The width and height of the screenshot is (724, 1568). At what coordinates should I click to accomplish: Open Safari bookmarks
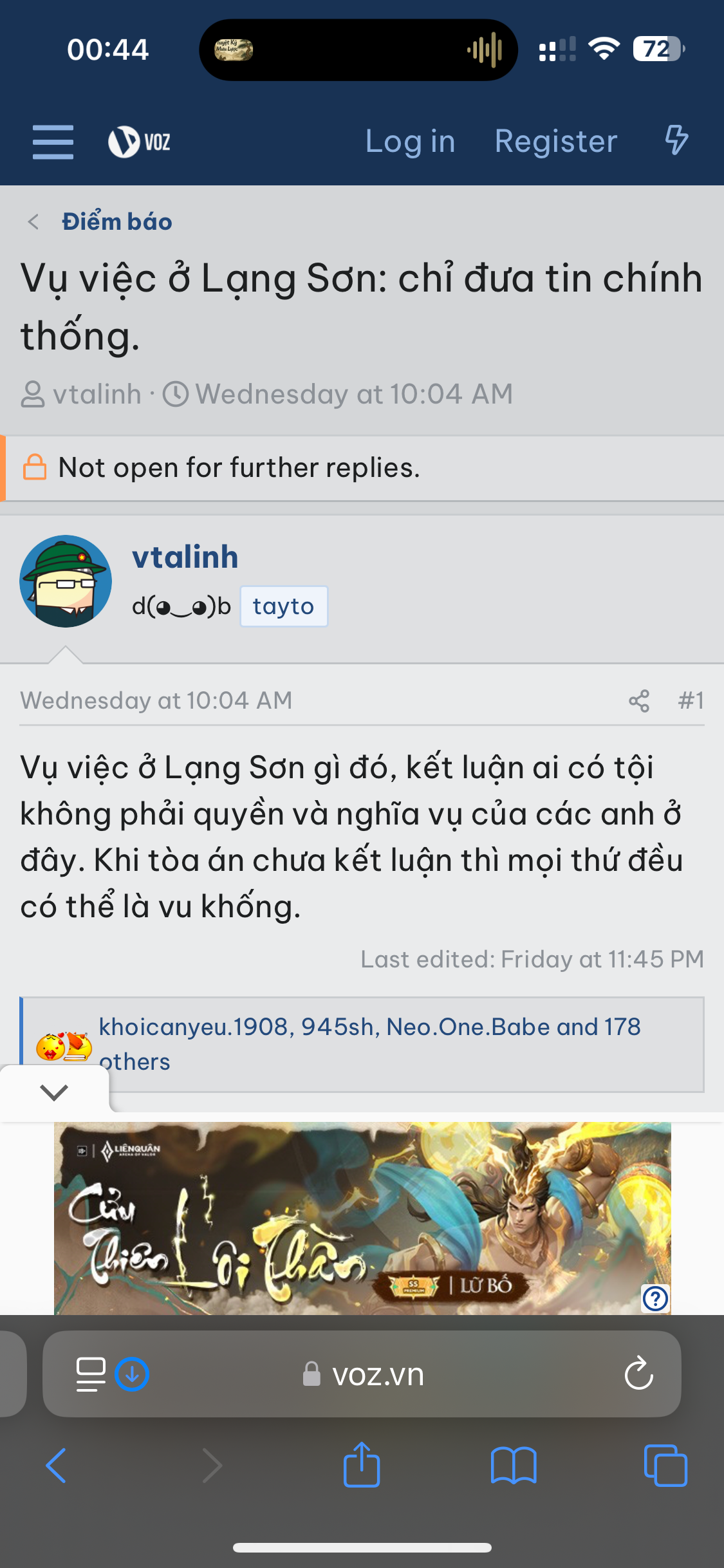tap(513, 1466)
